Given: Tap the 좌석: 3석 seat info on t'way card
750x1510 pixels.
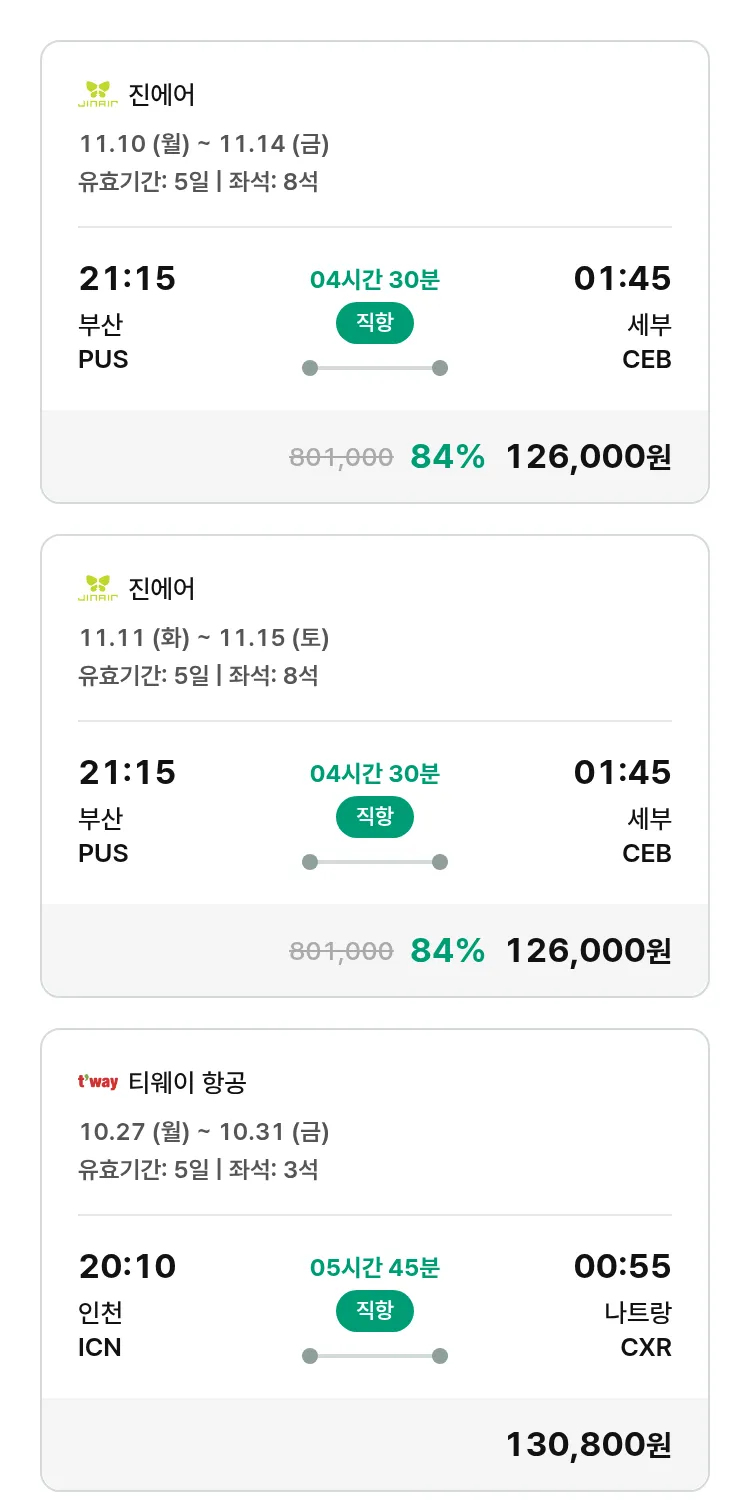Looking at the screenshot, I should coord(275,1169).
